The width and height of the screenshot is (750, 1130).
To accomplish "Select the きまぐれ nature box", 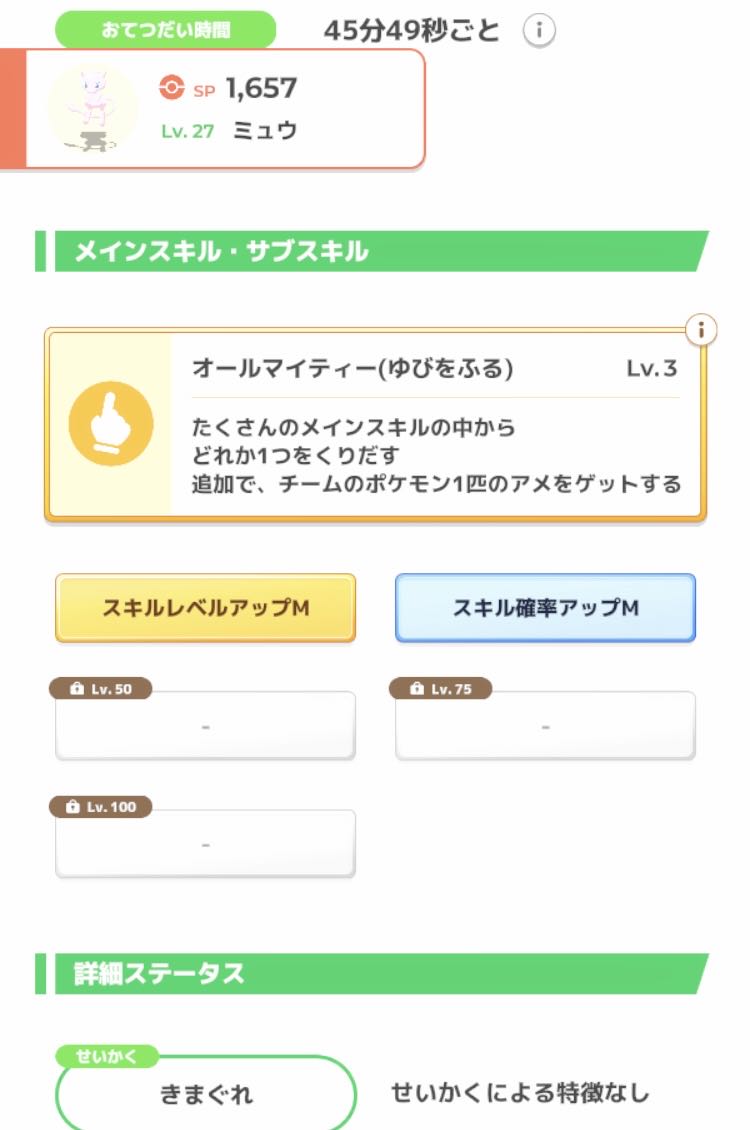I will (x=206, y=1092).
